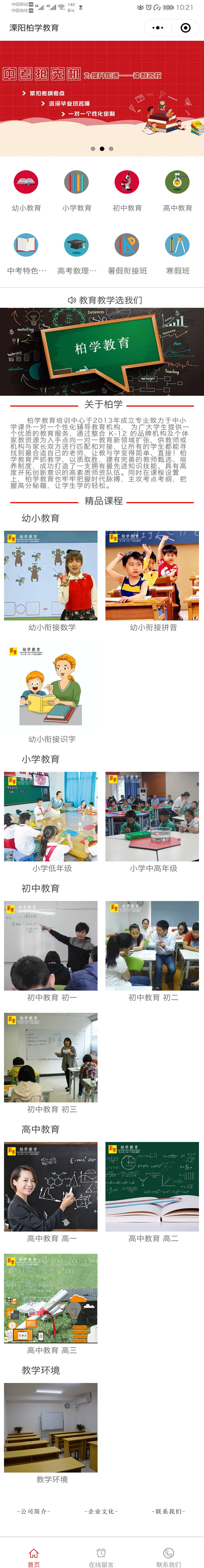Viewport: 204px width, 1568px height.
Task: Close the mini program via circle icon
Action: pos(186,28)
